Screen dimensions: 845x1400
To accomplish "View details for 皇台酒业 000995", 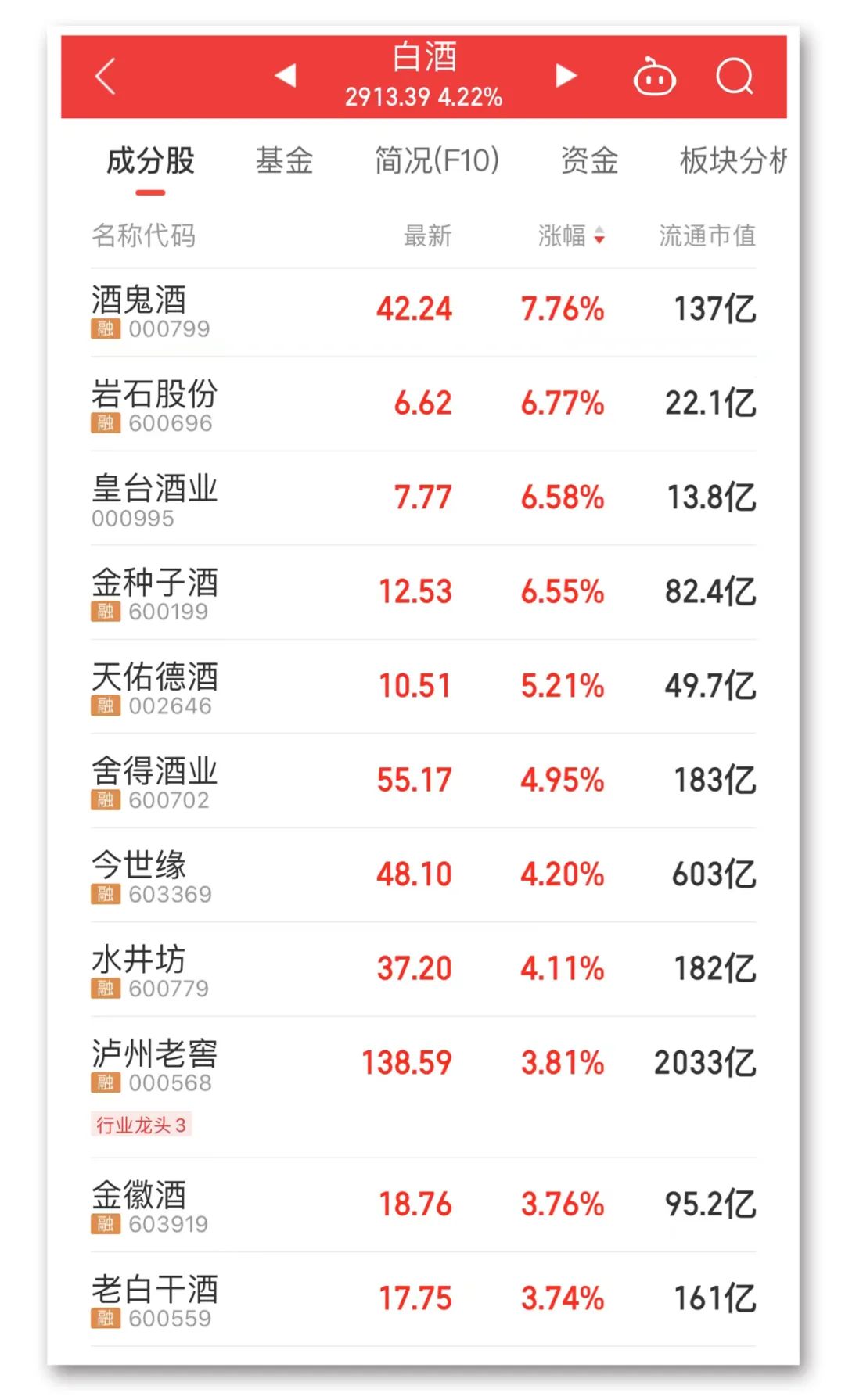I will [422, 499].
